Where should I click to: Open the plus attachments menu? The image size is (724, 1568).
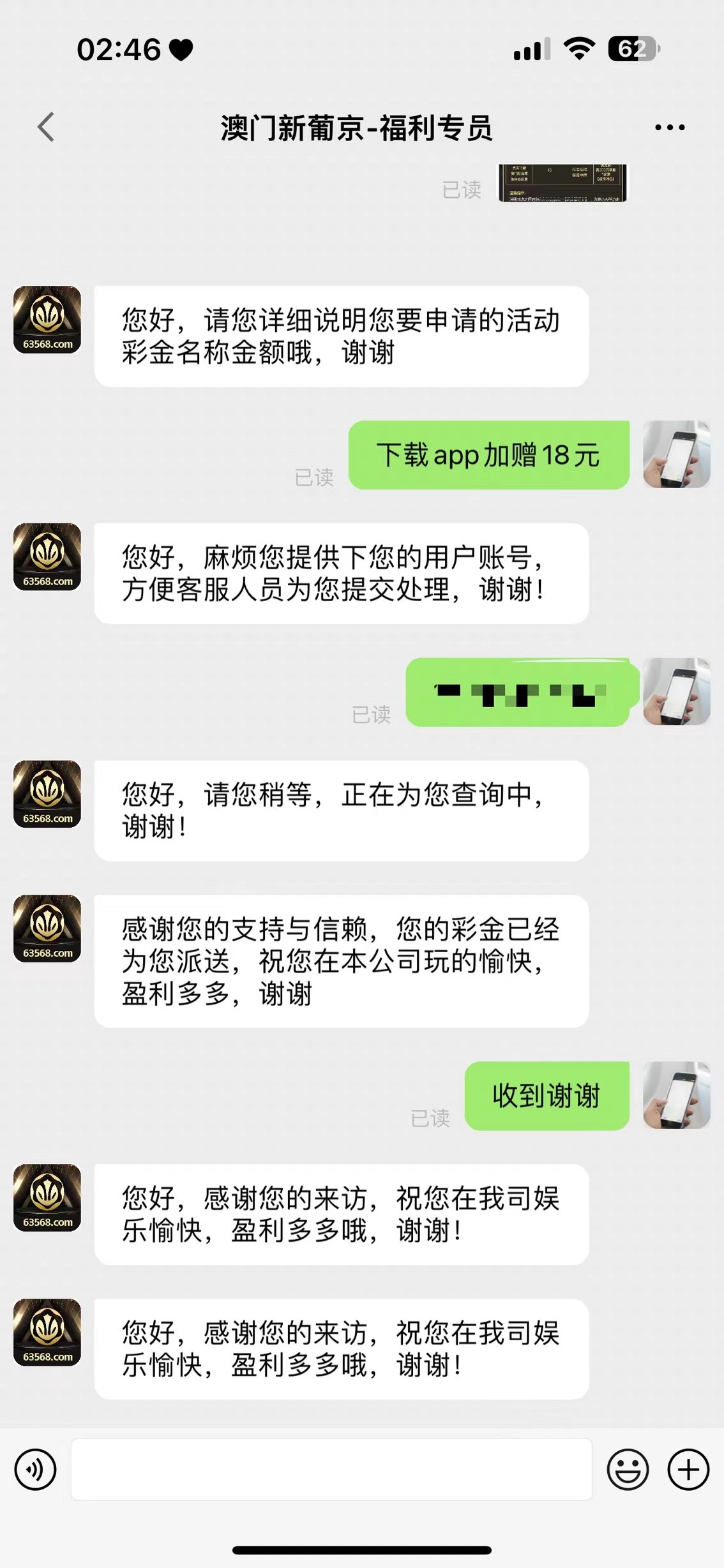point(688,1470)
